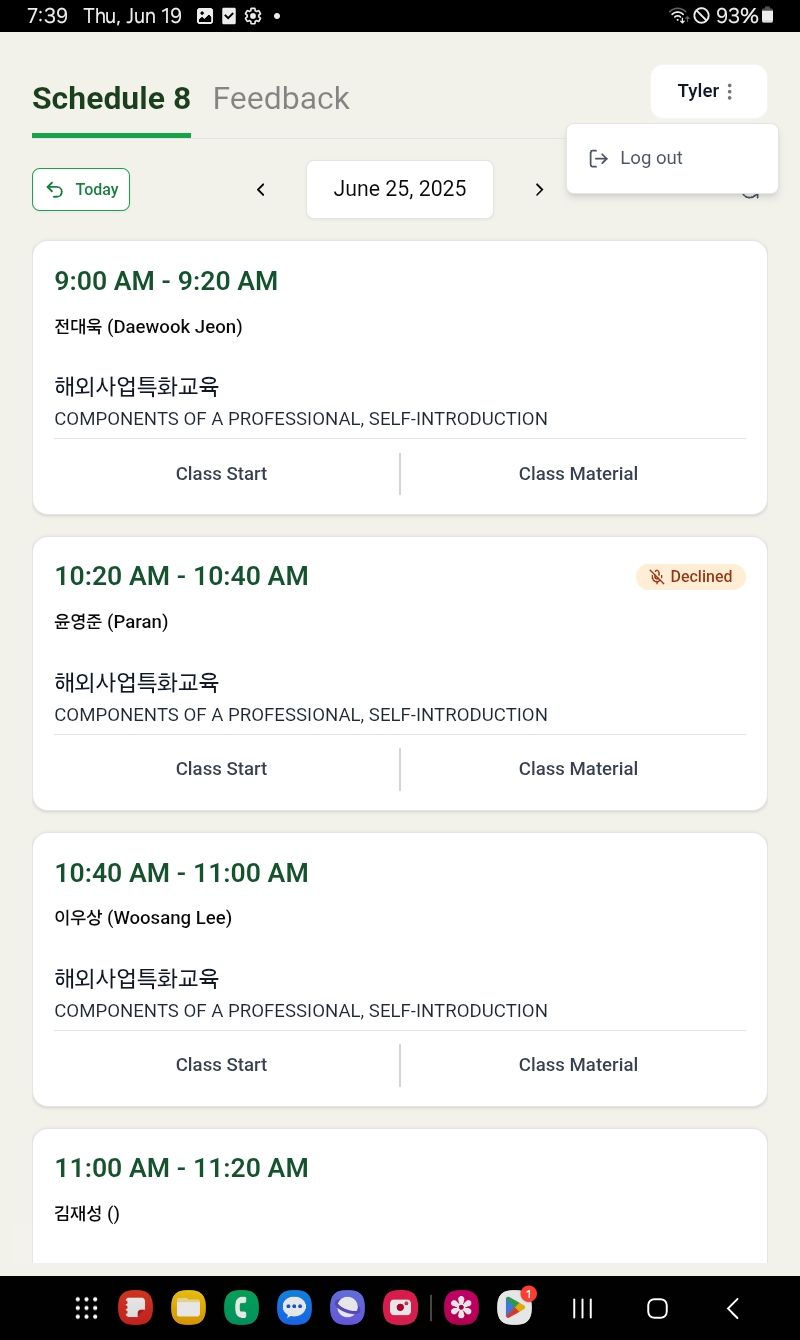Open the recent apps view
800x1340 pixels.
(582, 1308)
